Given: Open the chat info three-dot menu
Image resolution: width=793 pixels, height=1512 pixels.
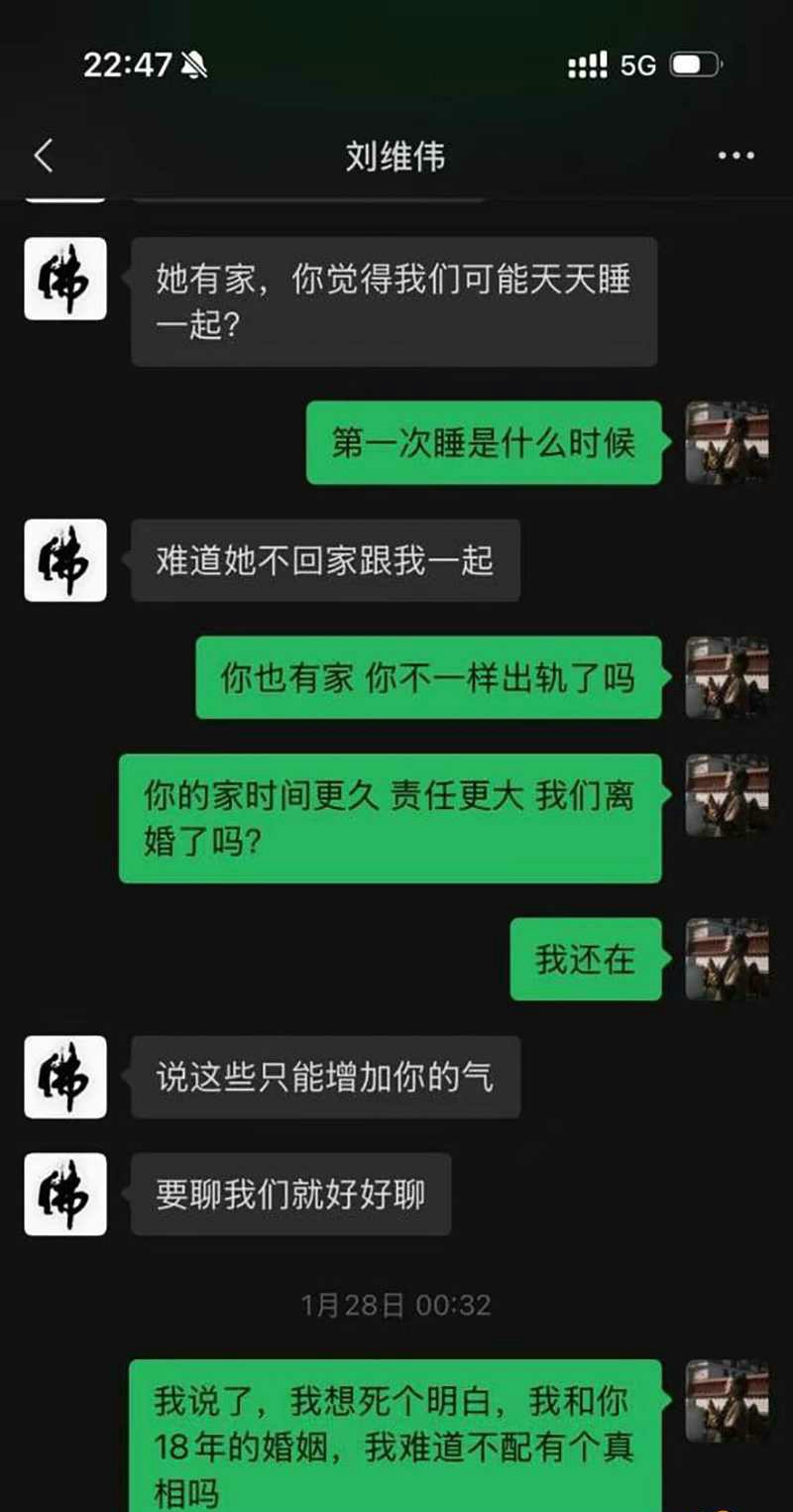Looking at the screenshot, I should click(736, 156).
